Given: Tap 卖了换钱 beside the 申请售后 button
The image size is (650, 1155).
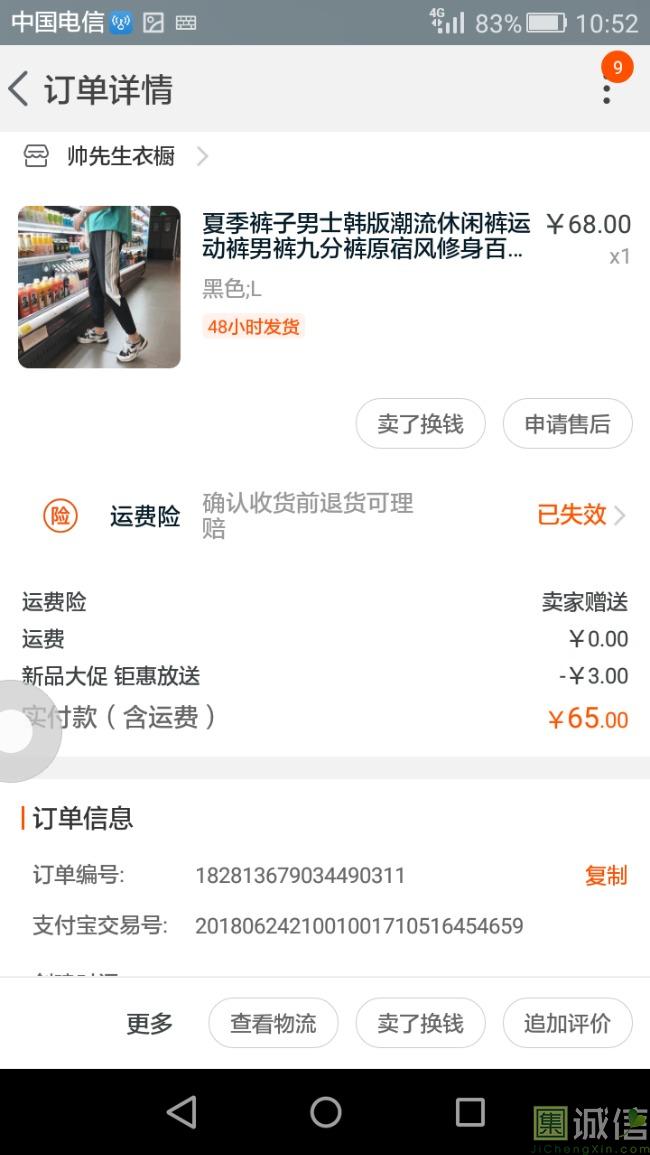Looking at the screenshot, I should tap(420, 424).
